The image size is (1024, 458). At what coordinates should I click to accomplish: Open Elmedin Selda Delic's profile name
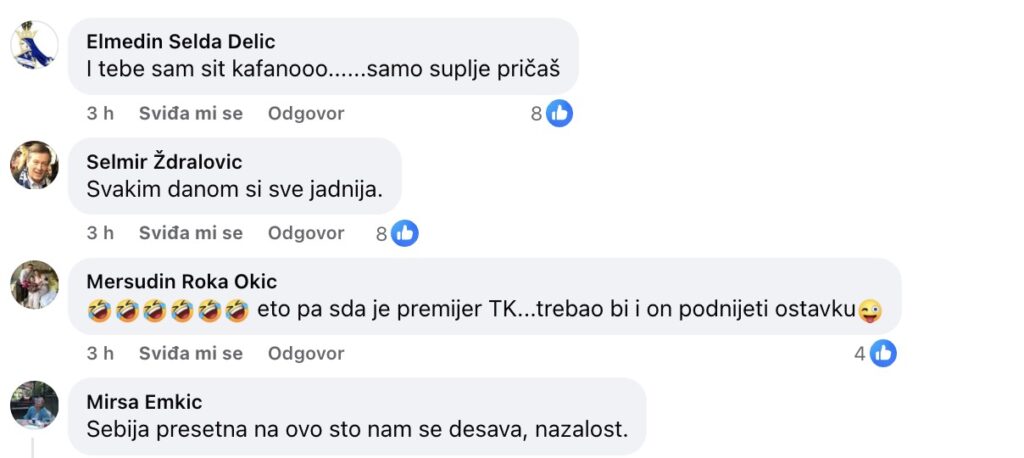click(x=181, y=41)
